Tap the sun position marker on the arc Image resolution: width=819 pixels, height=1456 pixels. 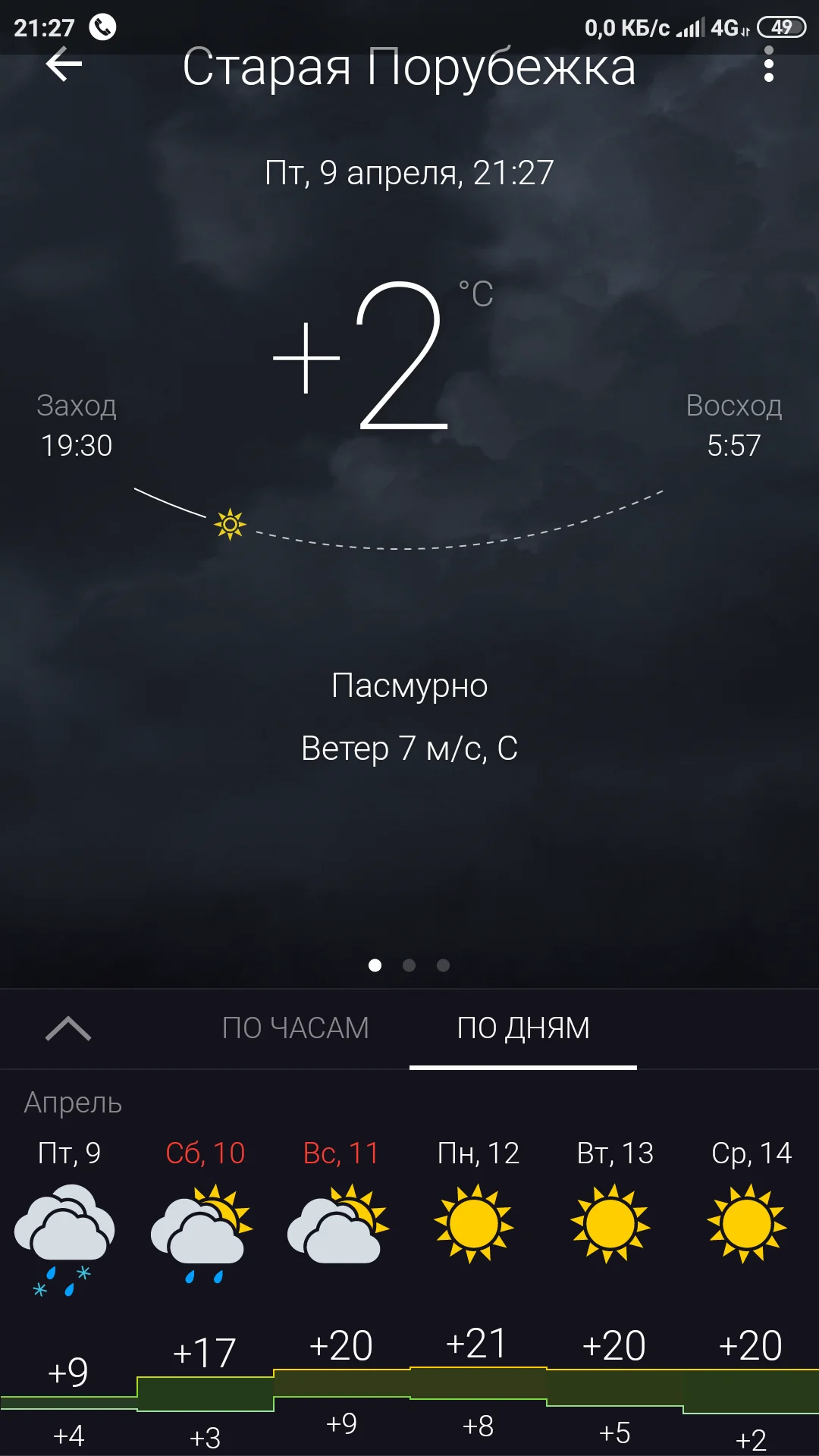pyautogui.click(x=230, y=524)
